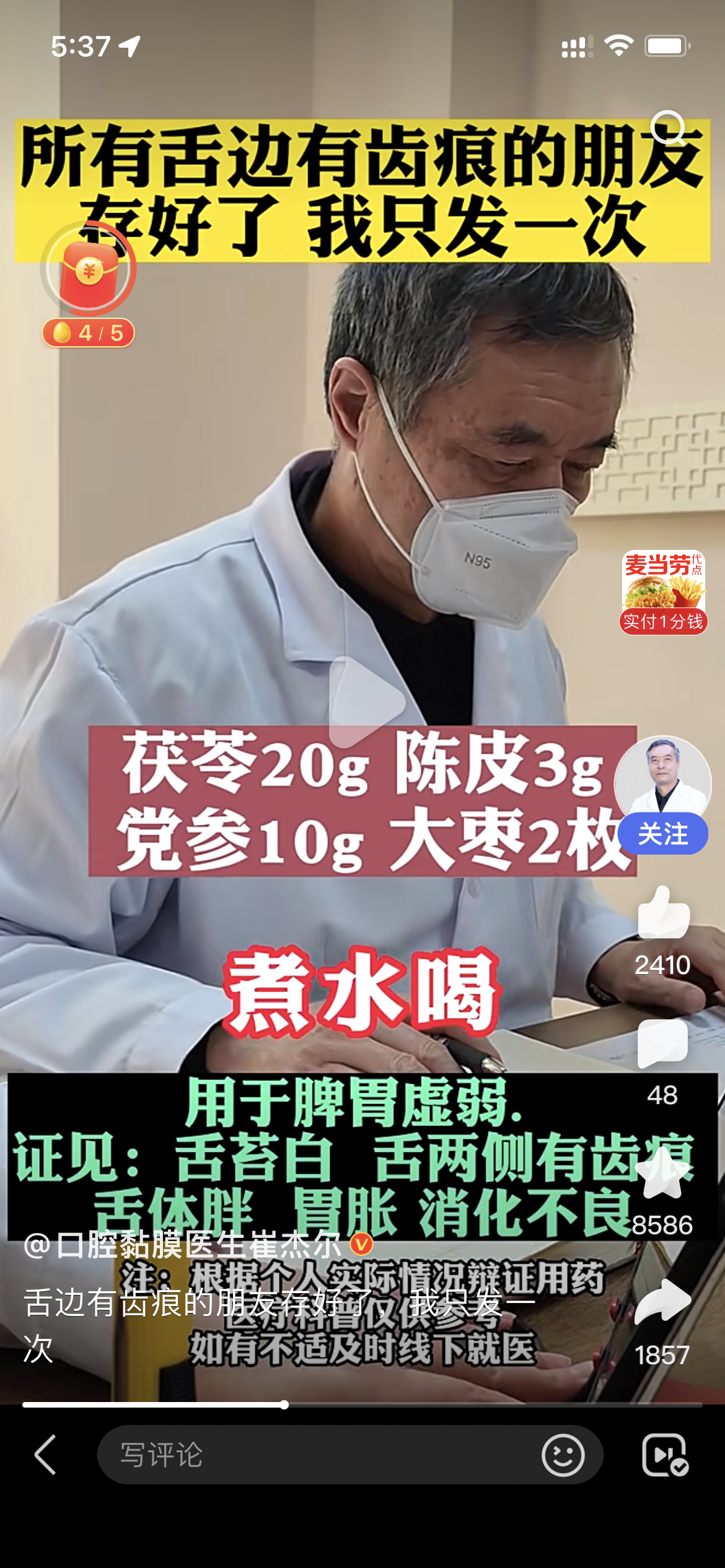
Task: Resume video with the play button
Action: [x=366, y=702]
